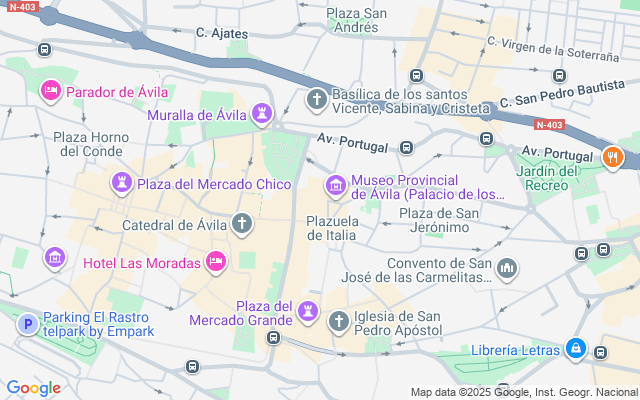This screenshot has height=400, width=640.
Task: Tap the Basílica de los santos Vicente pin
Action: coord(316,99)
